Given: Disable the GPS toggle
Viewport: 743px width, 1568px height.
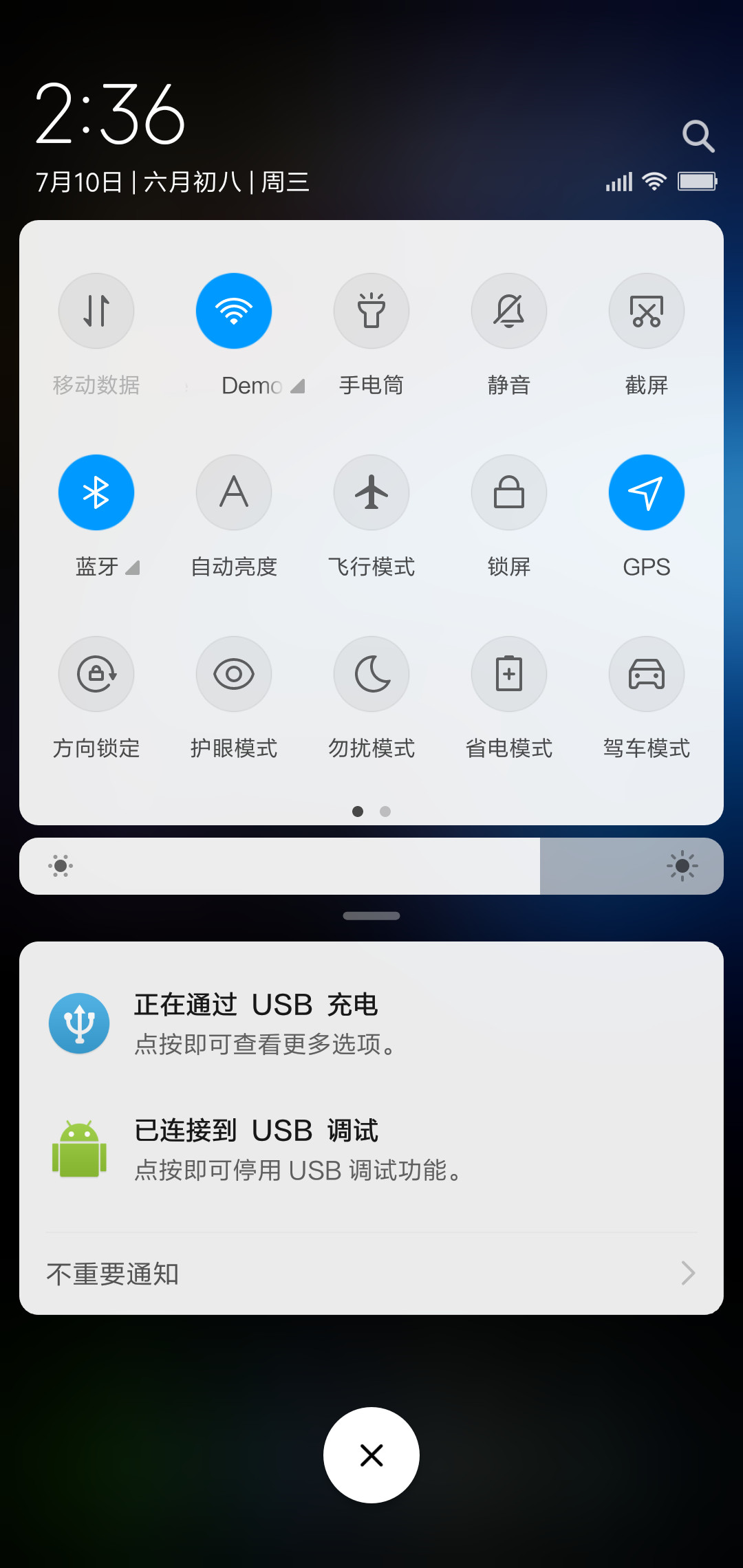Looking at the screenshot, I should pos(647,492).
